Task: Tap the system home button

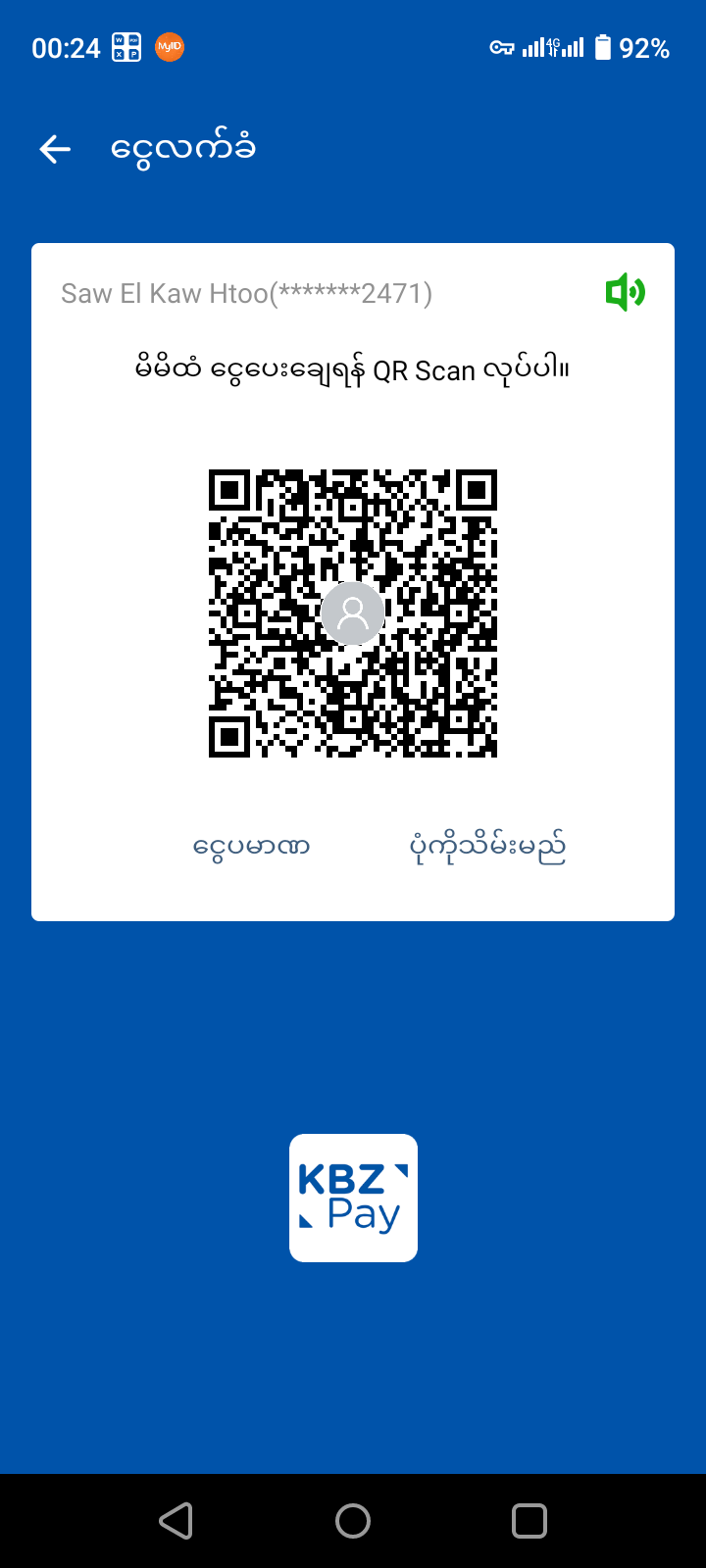Action: point(353,1521)
